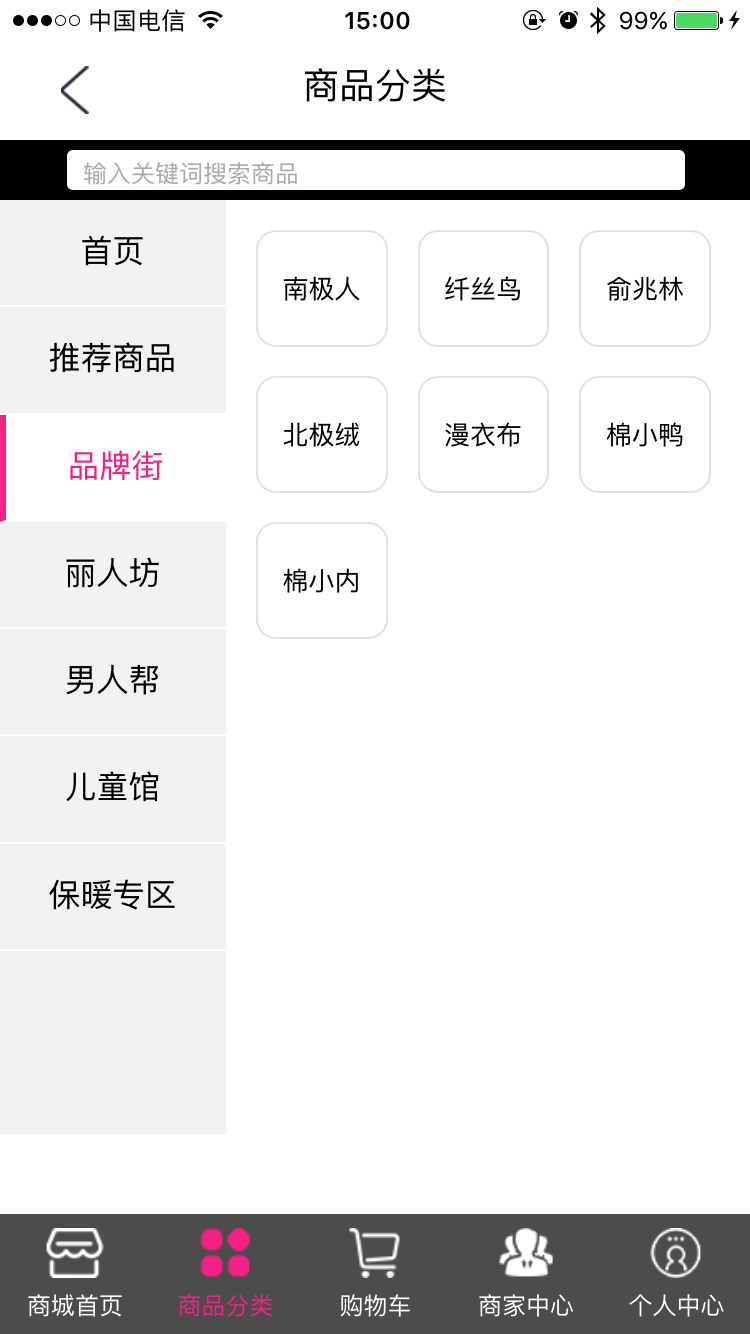Open the 个人中心 tab
750x1334 pixels.
676,1273
